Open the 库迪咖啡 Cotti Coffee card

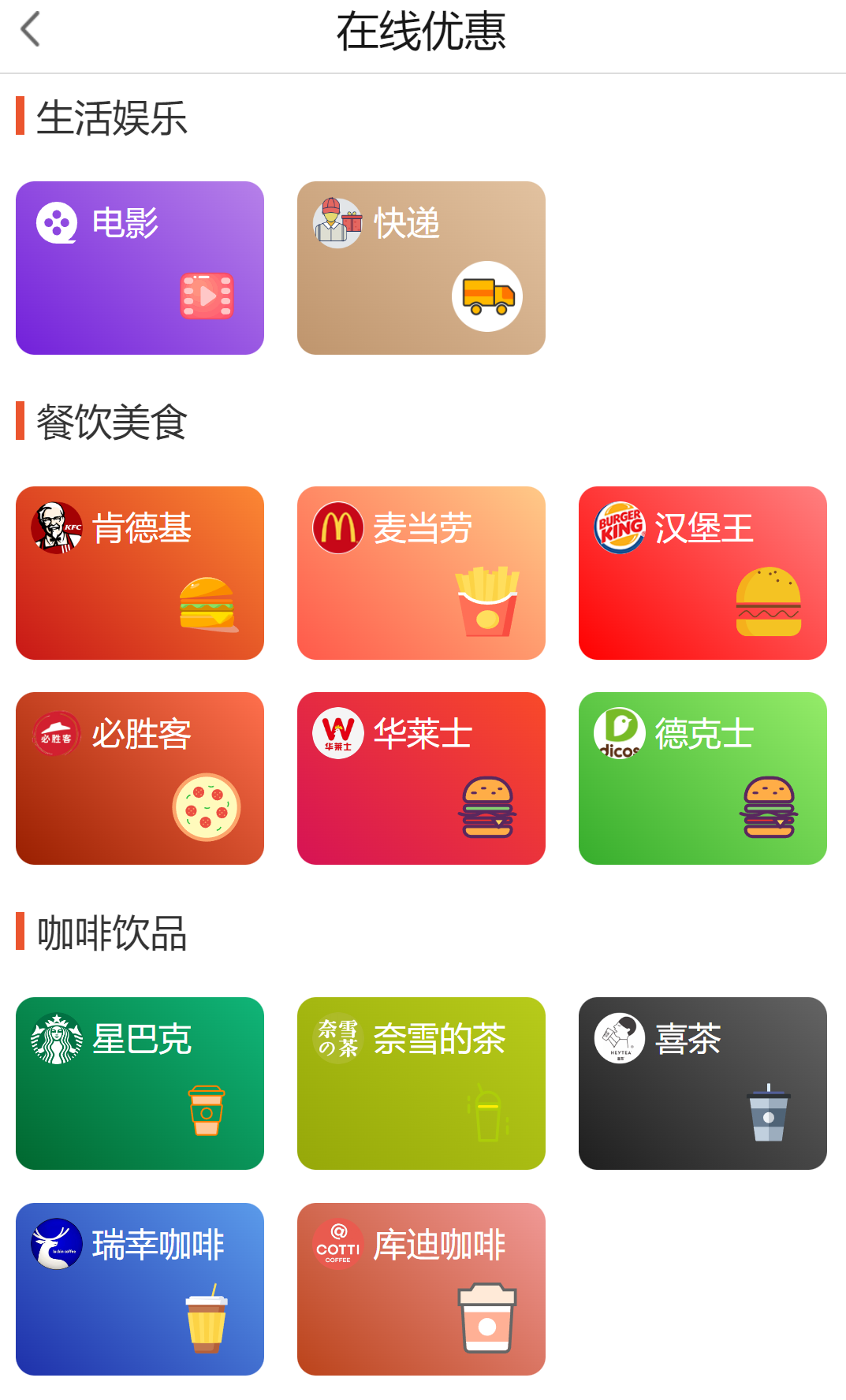coord(421,1290)
